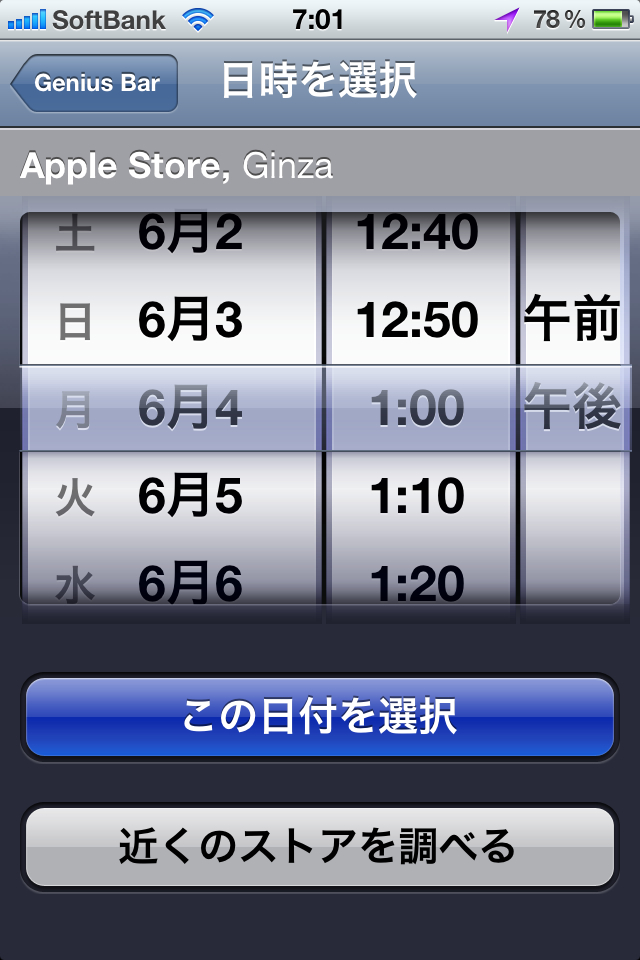Go back to Genius Bar

pos(96,83)
